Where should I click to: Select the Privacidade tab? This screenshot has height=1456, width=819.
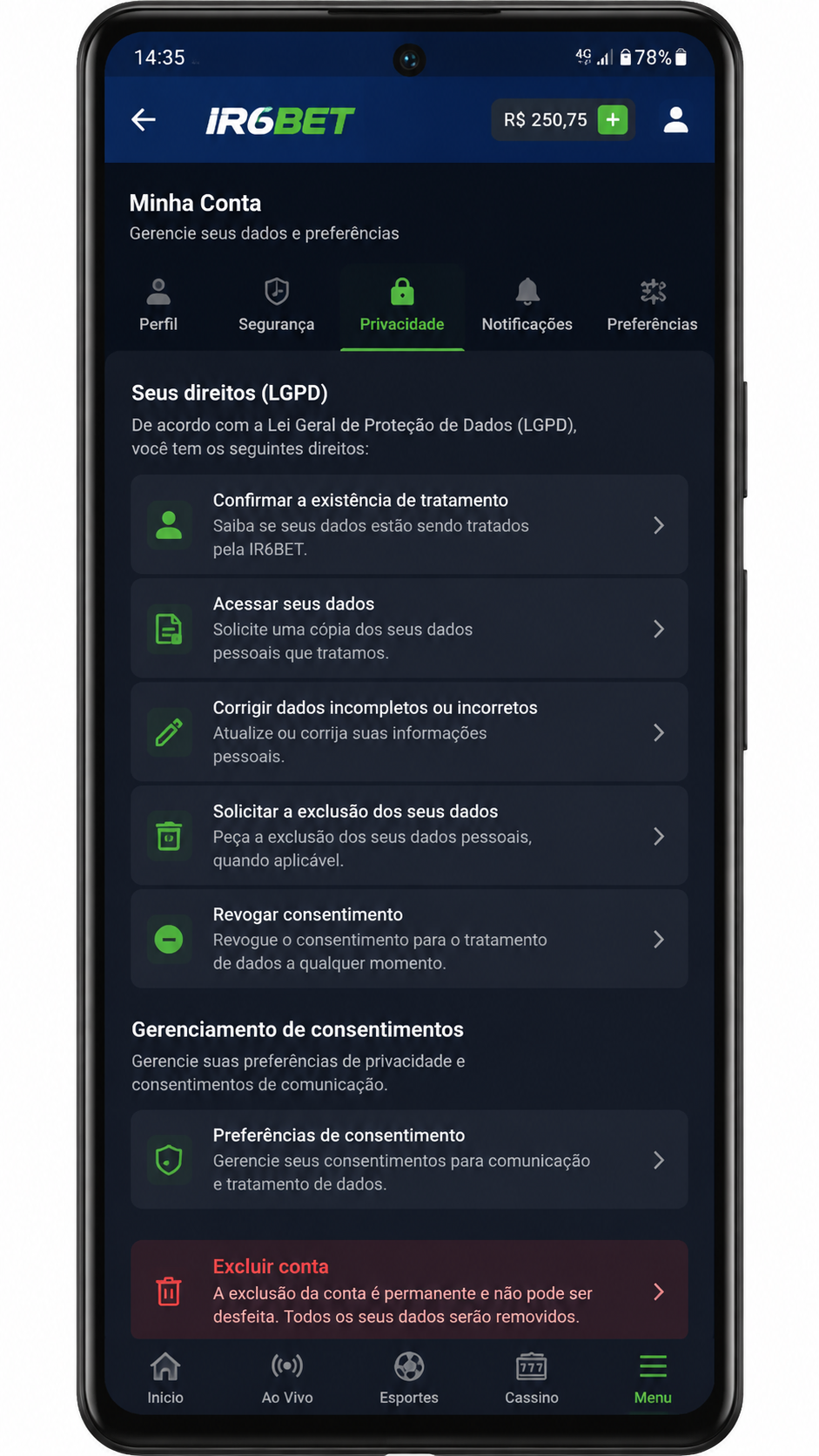402,307
